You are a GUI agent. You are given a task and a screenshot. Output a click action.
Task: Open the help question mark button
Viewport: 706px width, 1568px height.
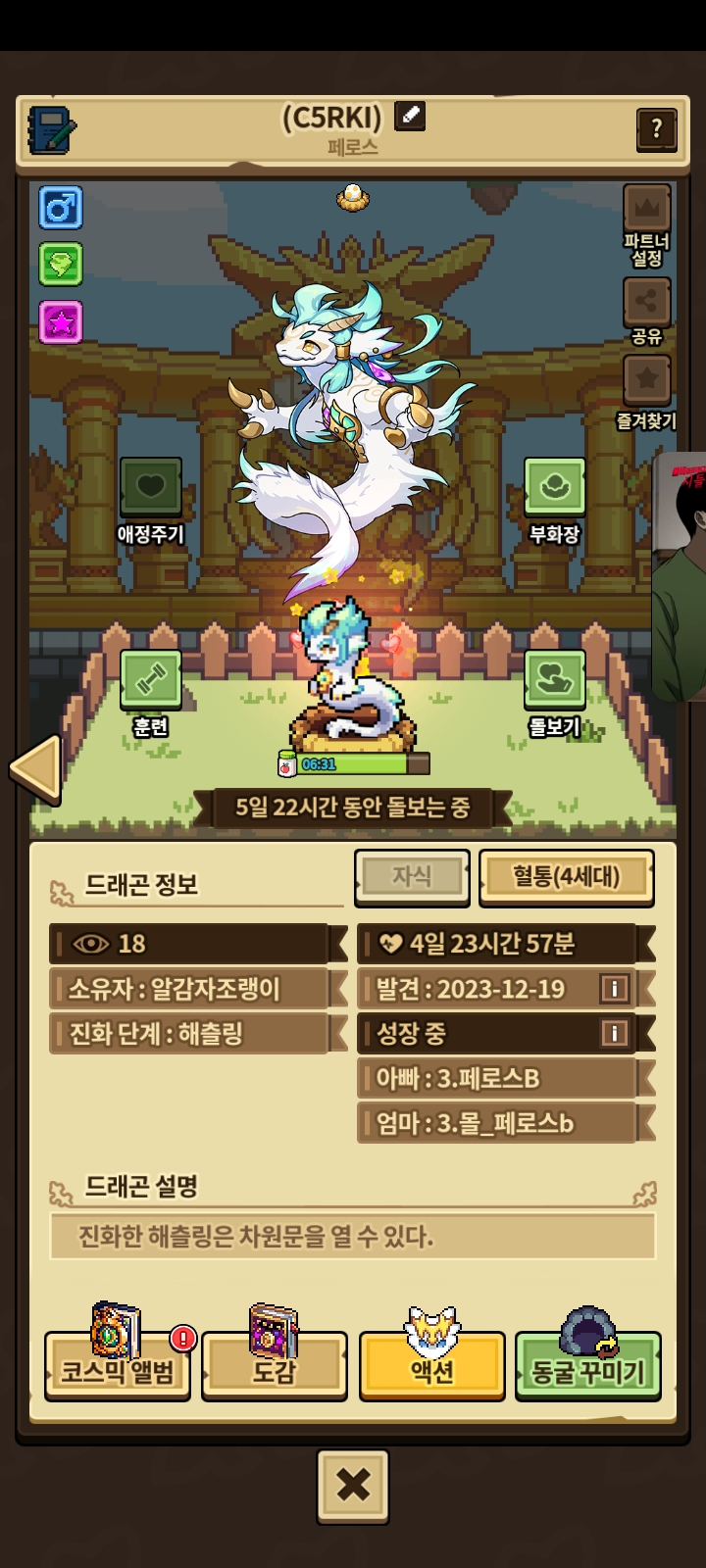coord(656,128)
